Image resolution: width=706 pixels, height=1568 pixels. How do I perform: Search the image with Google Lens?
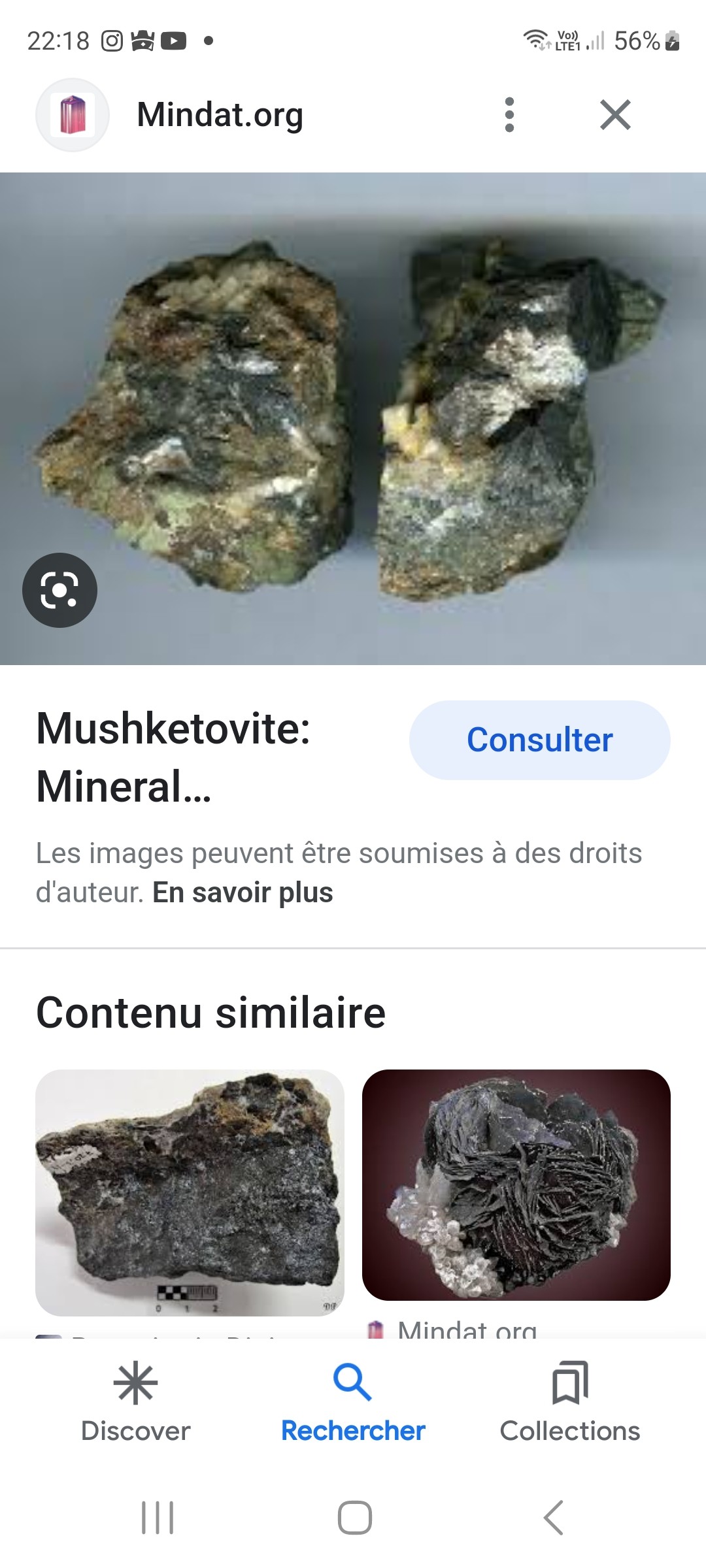[x=59, y=590]
